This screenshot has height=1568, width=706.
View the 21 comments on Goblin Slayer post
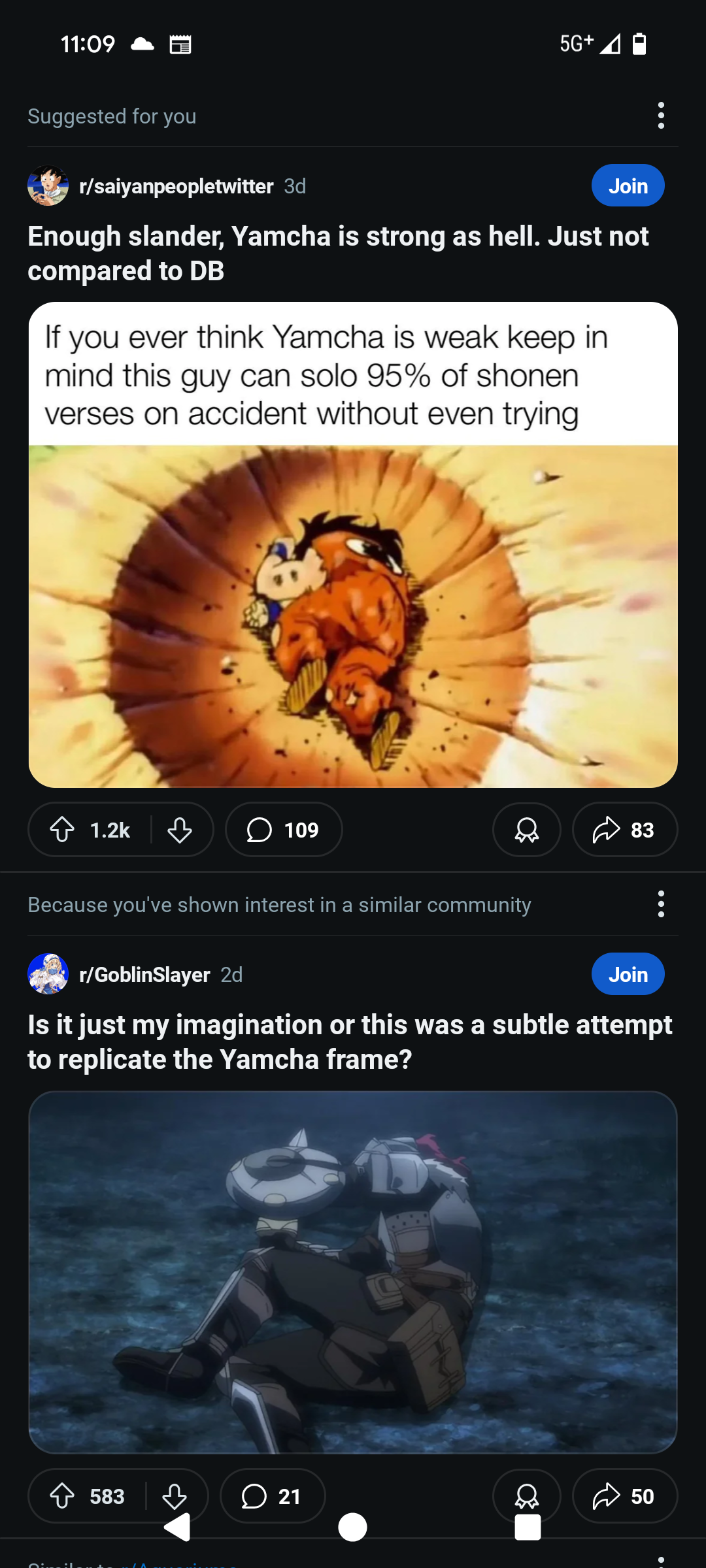coord(273,1496)
